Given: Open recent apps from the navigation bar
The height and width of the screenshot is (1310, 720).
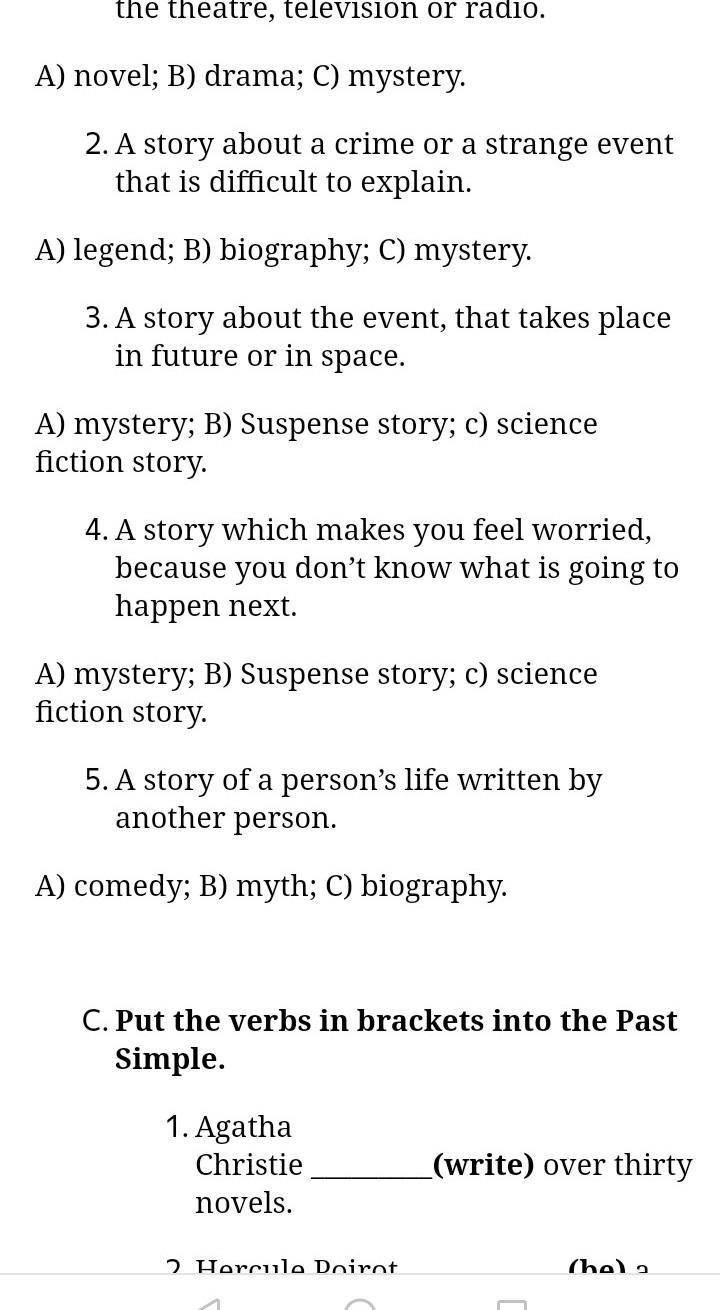Looking at the screenshot, I should point(512,1304).
